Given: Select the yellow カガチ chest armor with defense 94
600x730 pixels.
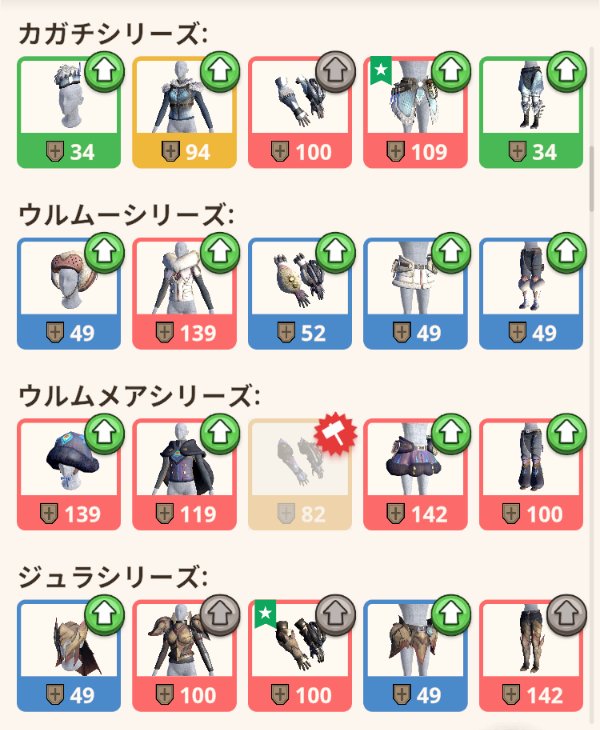Looking at the screenshot, I should [x=184, y=112].
